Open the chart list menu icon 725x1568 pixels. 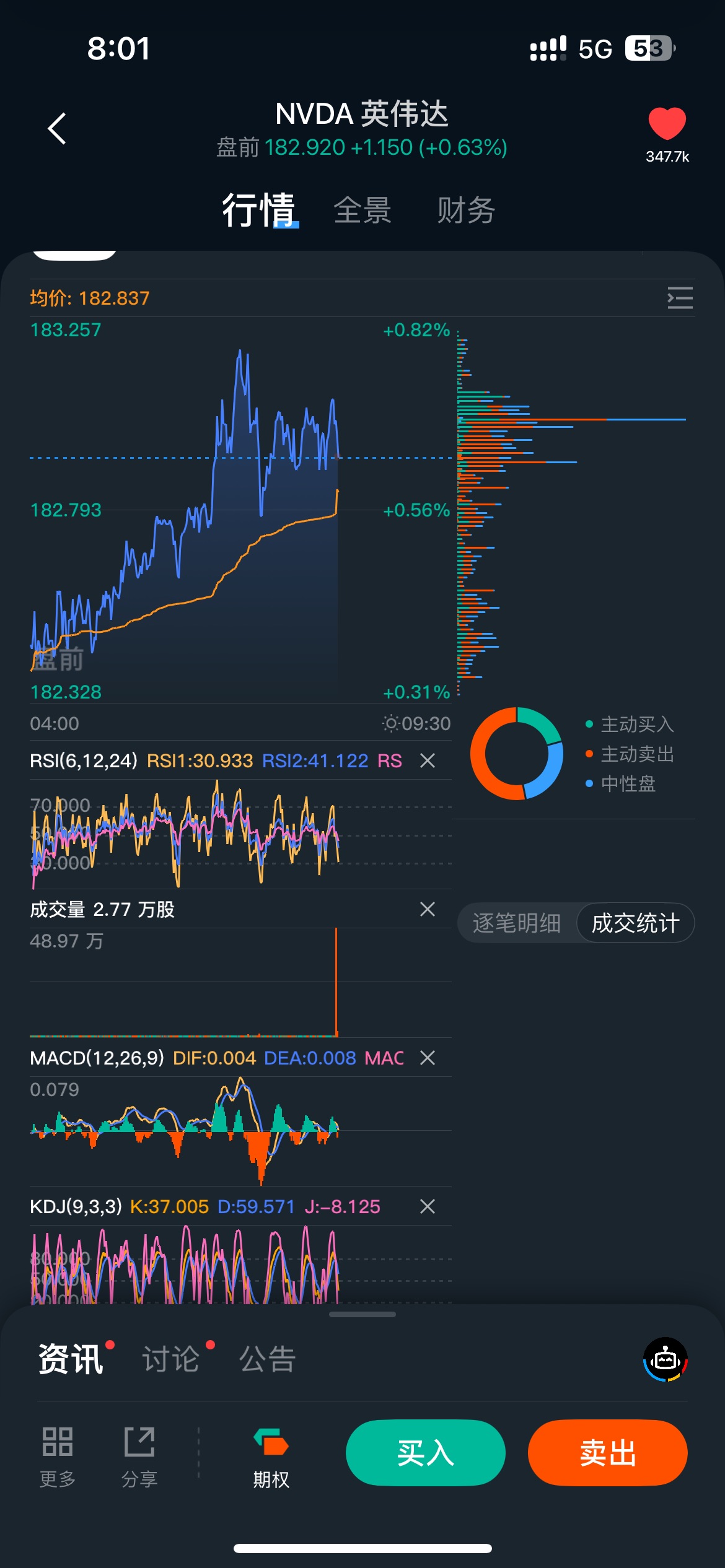pyautogui.click(x=680, y=298)
